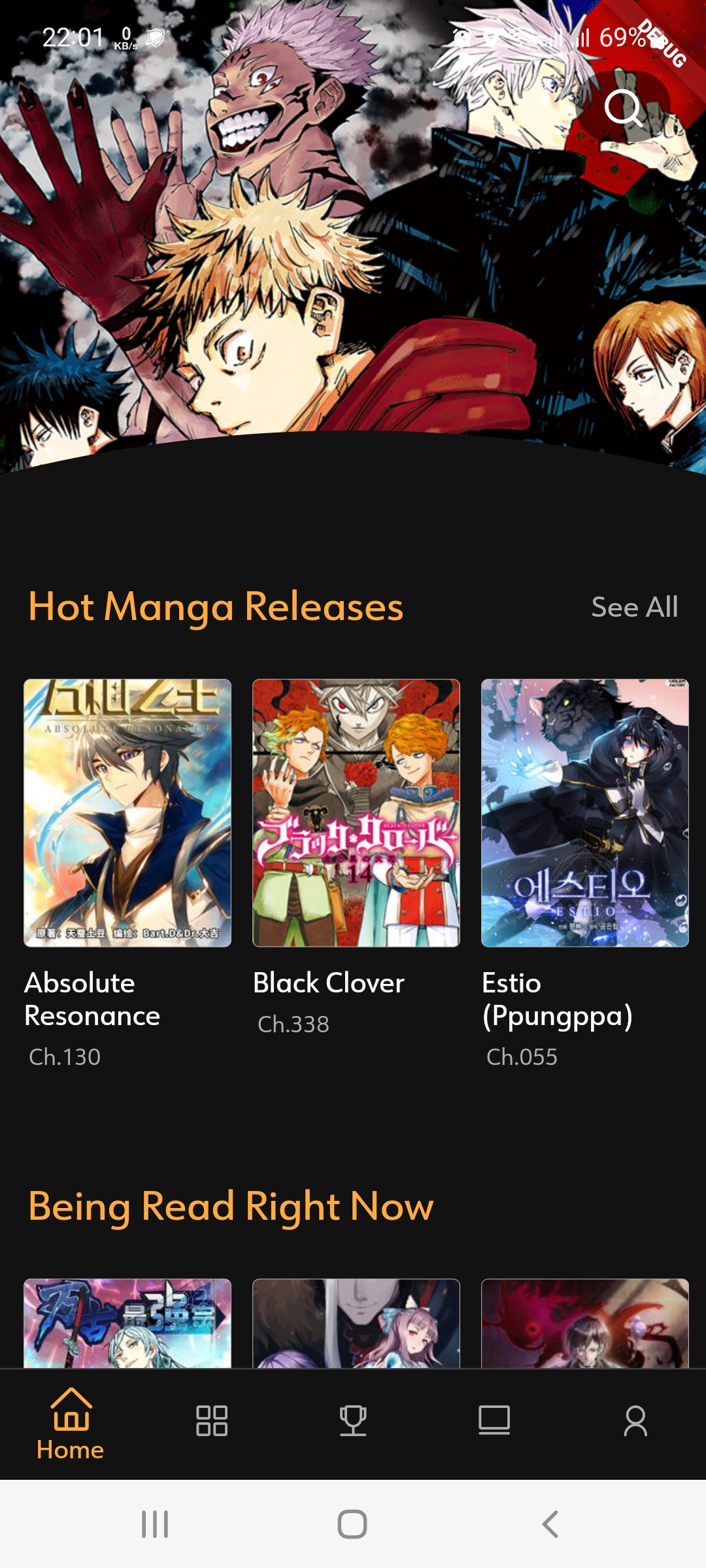The height and width of the screenshot is (1568, 706).
Task: Open the Absolute Resonance manga card
Action: (x=127, y=874)
